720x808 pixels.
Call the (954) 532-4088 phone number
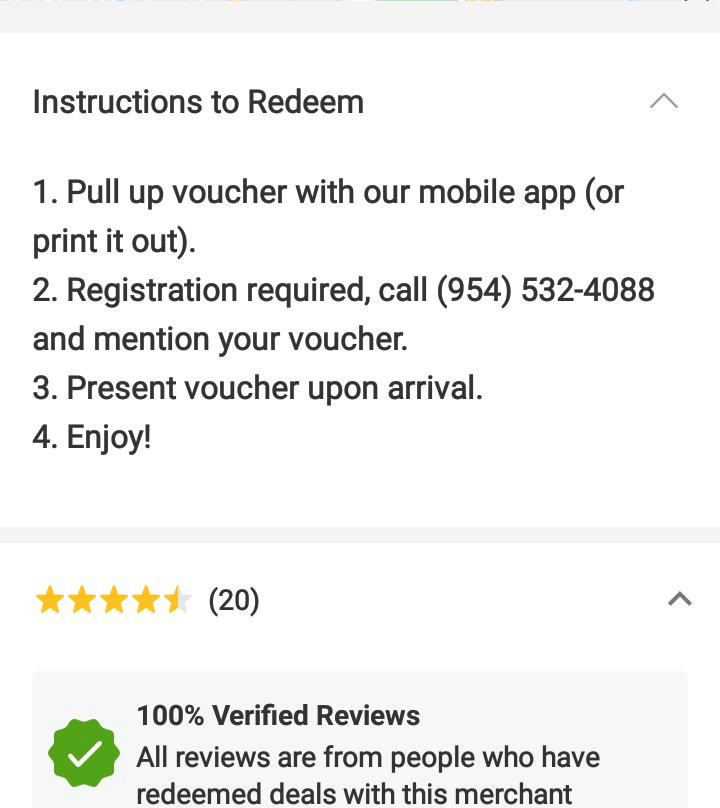coord(545,290)
